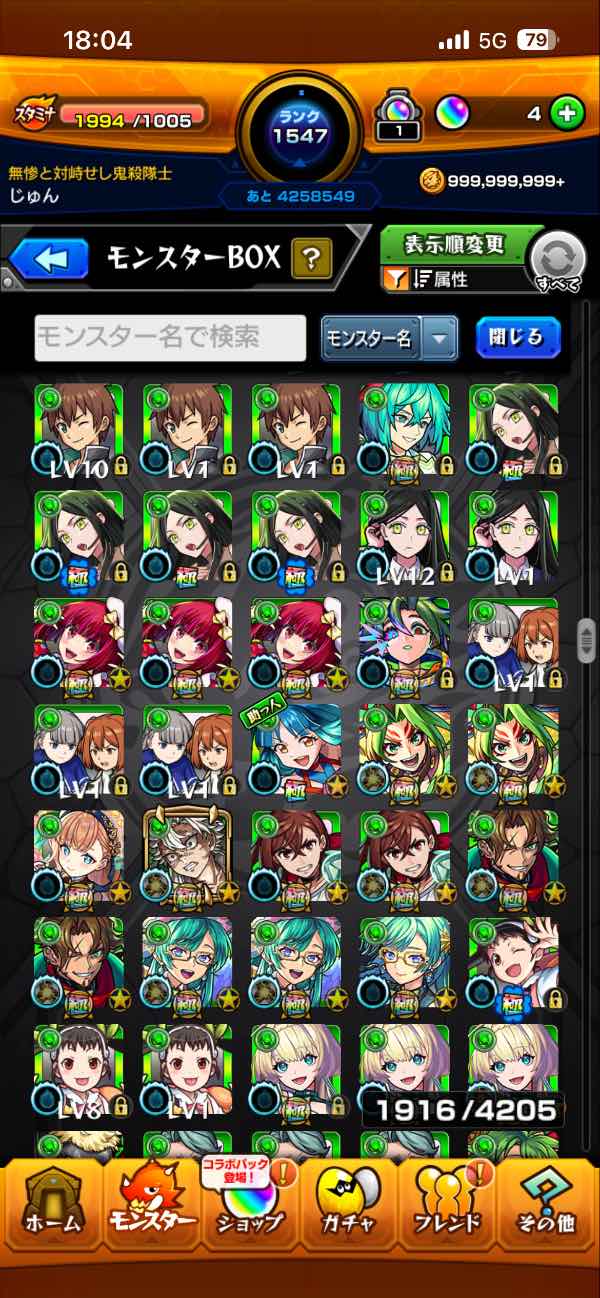
Task: Add orbs with the green plus button
Action: 567,114
